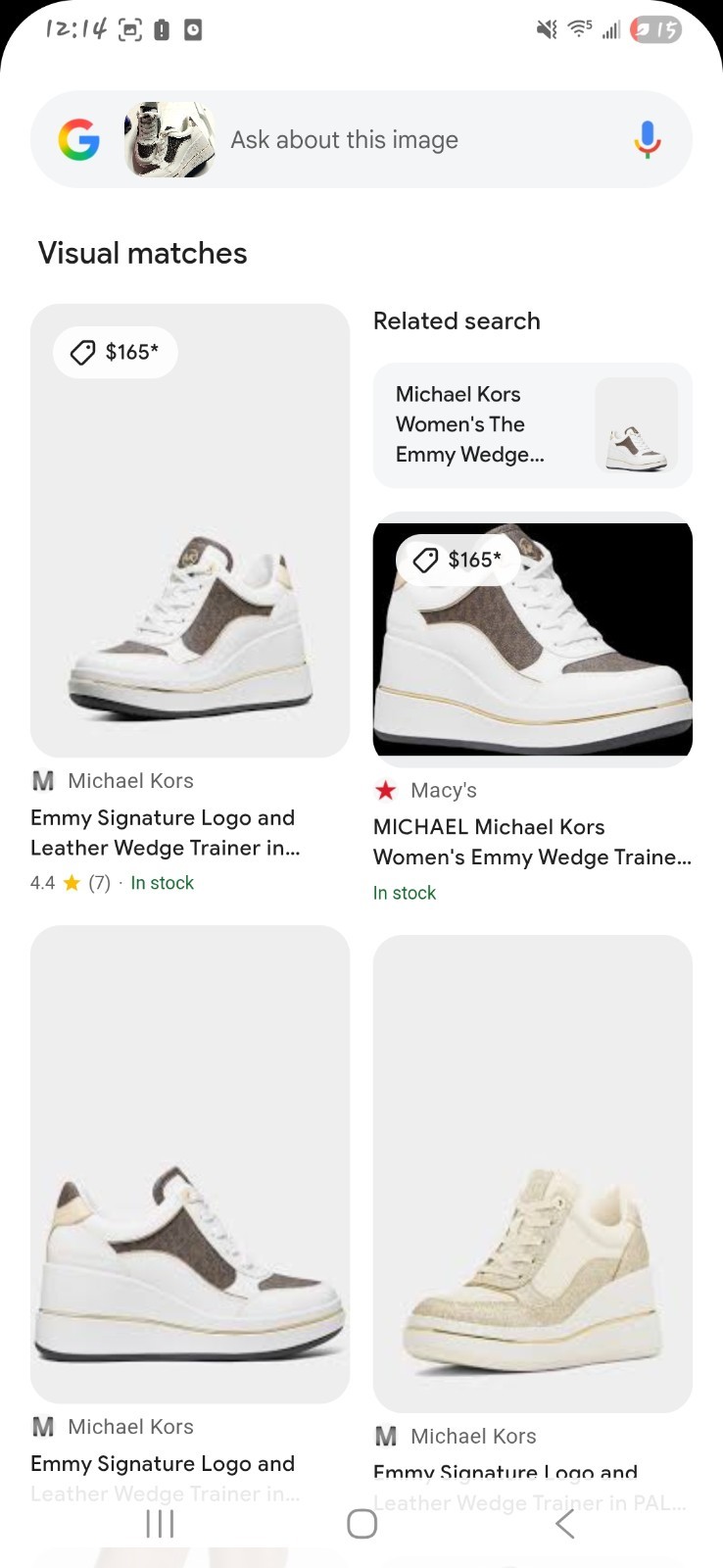Image resolution: width=723 pixels, height=1568 pixels.
Task: Open Macy's Women's Emmy Wedge Trainer result
Action: click(533, 708)
